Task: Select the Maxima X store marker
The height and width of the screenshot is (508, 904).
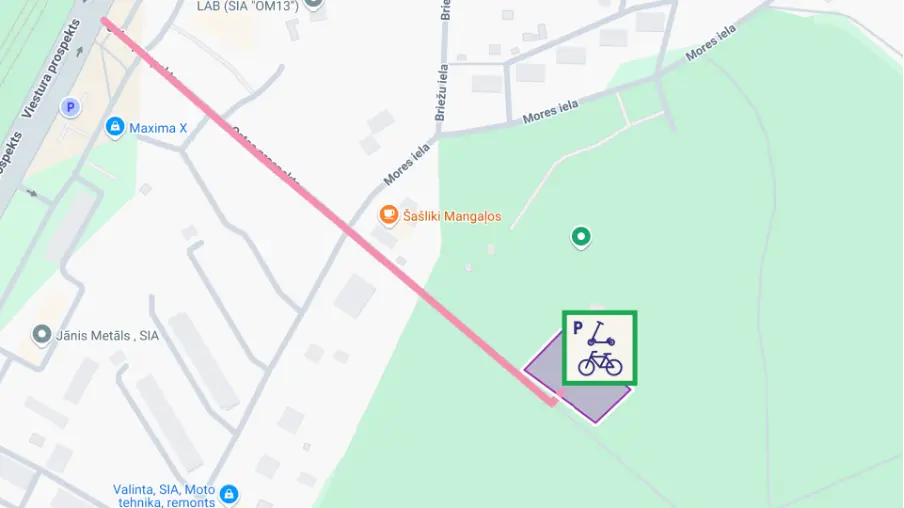Action: point(115,128)
